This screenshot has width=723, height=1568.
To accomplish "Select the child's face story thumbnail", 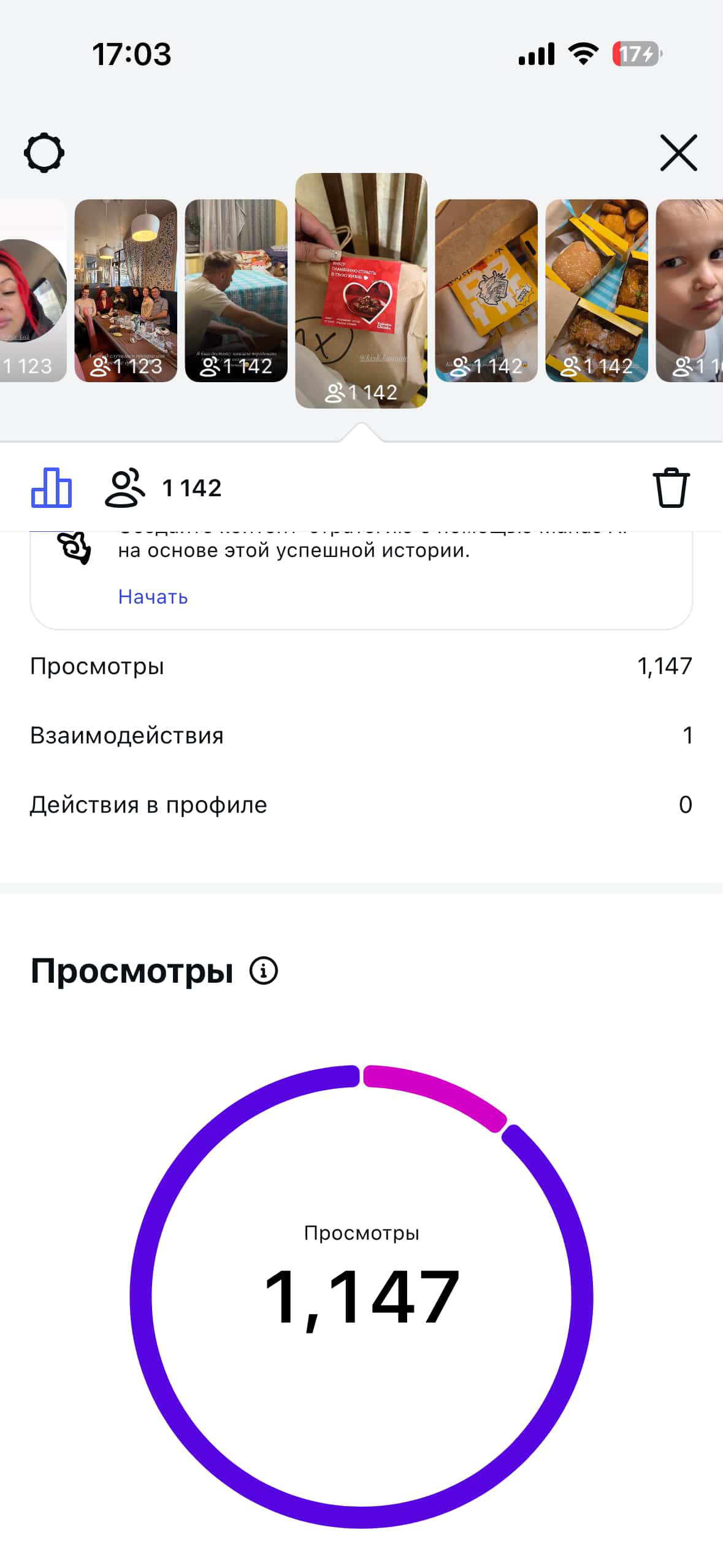I will (690, 290).
